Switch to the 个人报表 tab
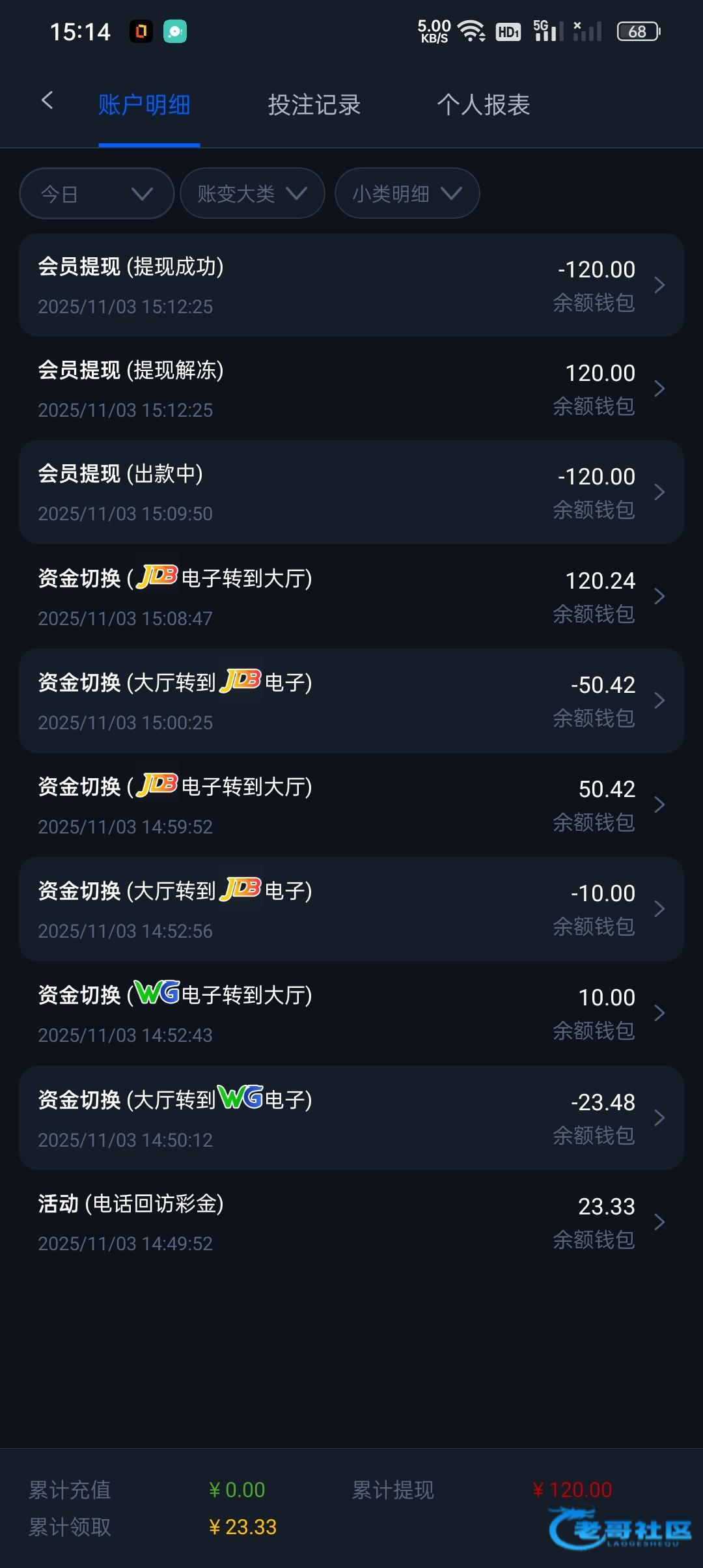 point(483,105)
